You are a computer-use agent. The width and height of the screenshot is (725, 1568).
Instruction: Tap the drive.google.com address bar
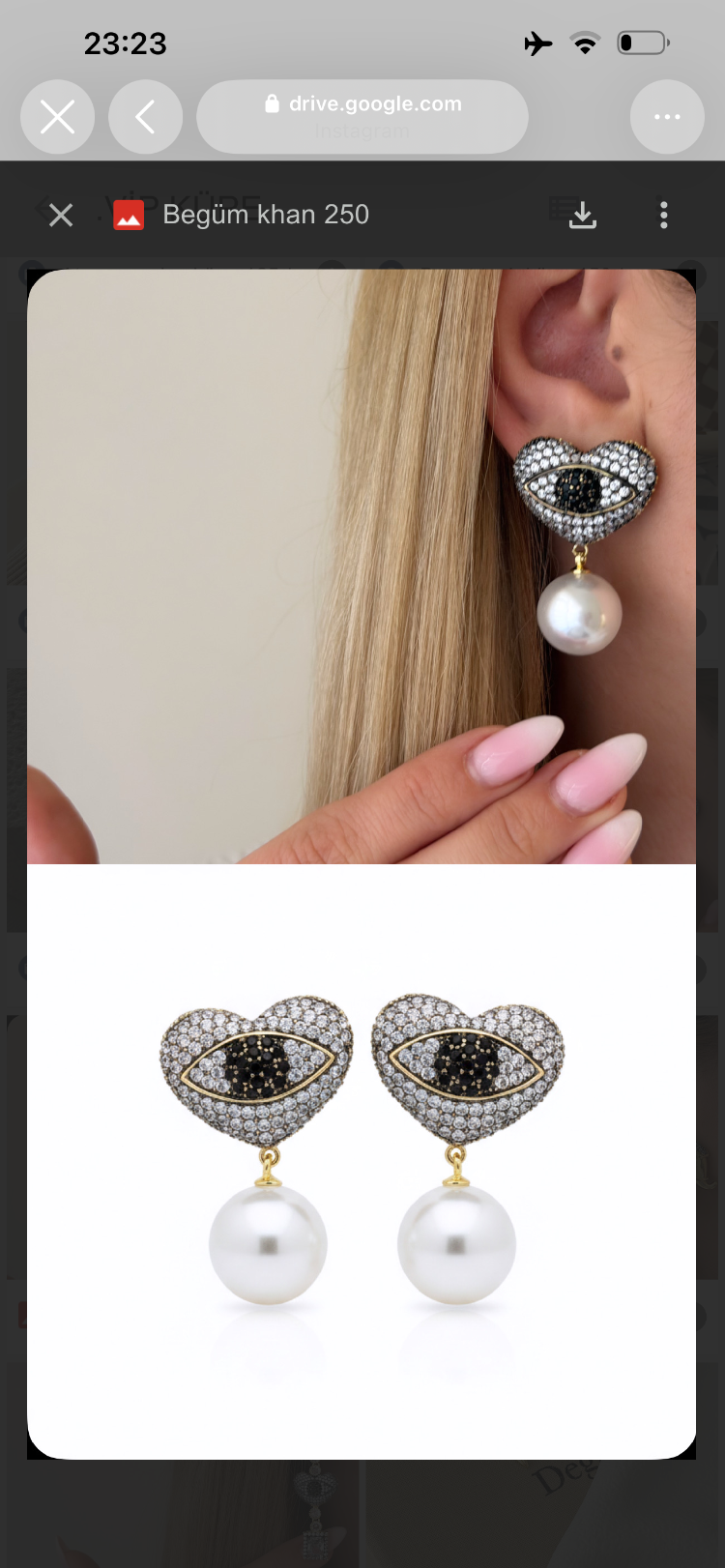362,117
